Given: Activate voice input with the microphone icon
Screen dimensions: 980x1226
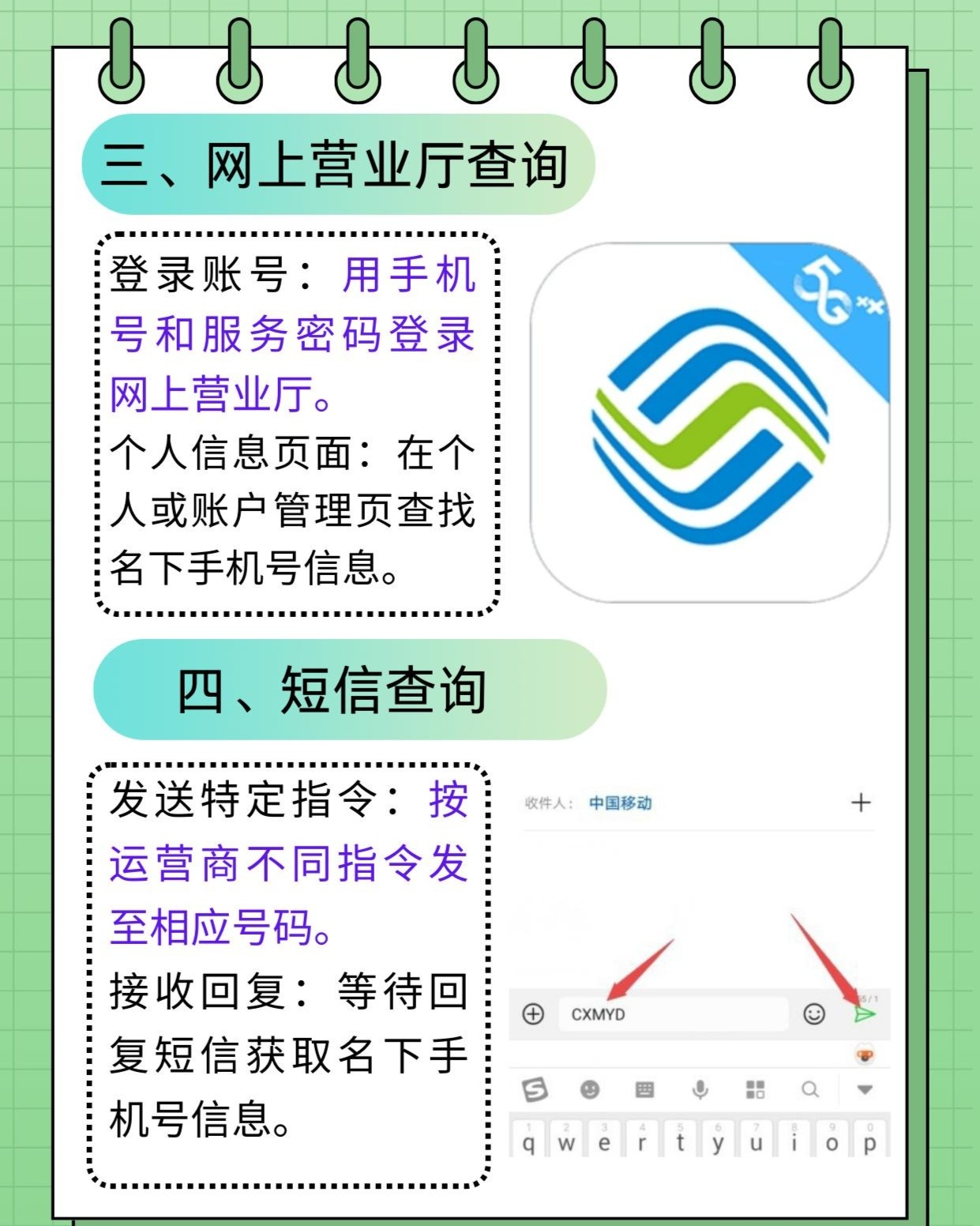Looking at the screenshot, I should pyautogui.click(x=700, y=1090).
